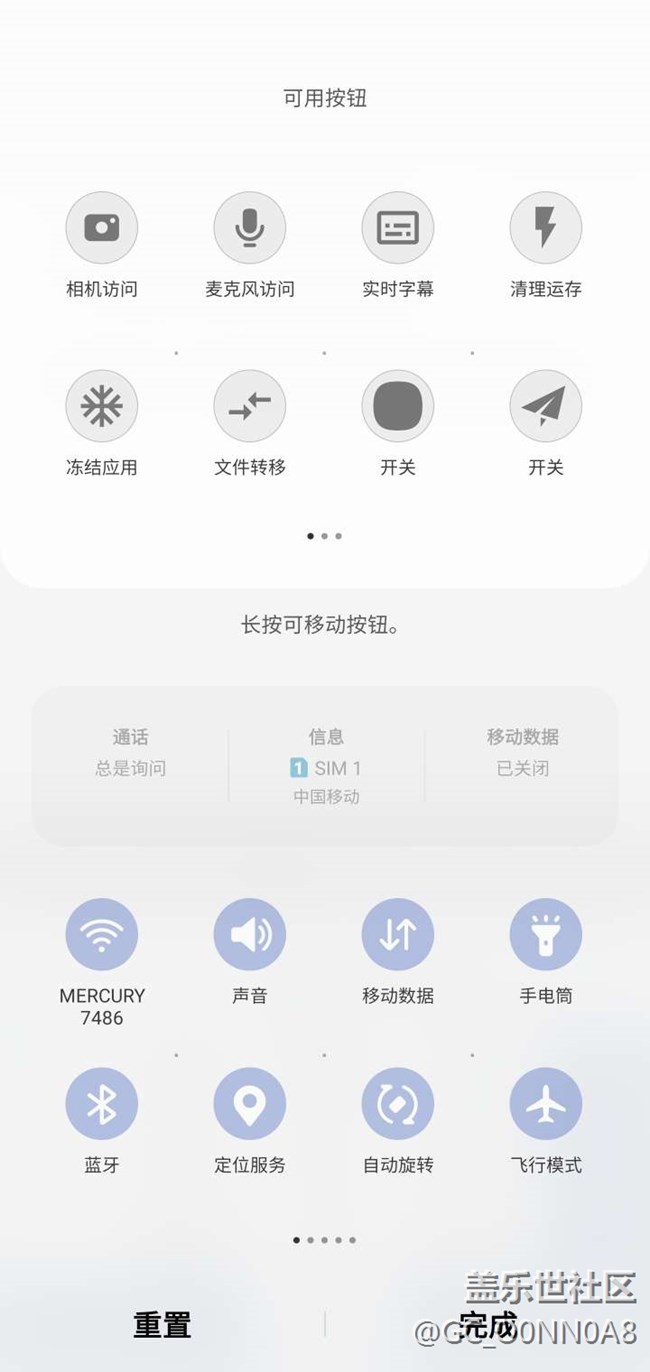This screenshot has width=650, height=1372.
Task: Select the 麦克风访问 microphone button
Action: (x=250, y=228)
